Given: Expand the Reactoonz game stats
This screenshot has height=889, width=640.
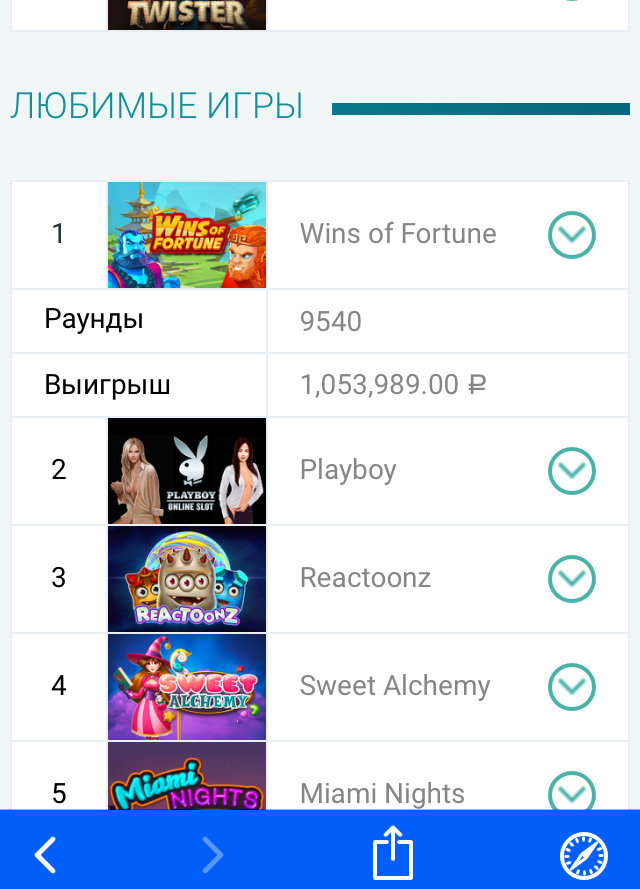Looking at the screenshot, I should coord(572,579).
